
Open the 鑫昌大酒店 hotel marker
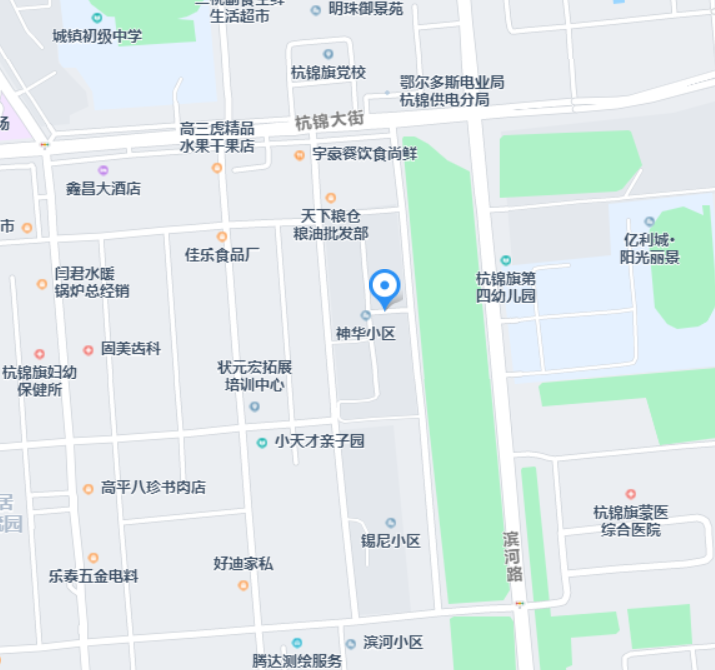tap(102, 170)
